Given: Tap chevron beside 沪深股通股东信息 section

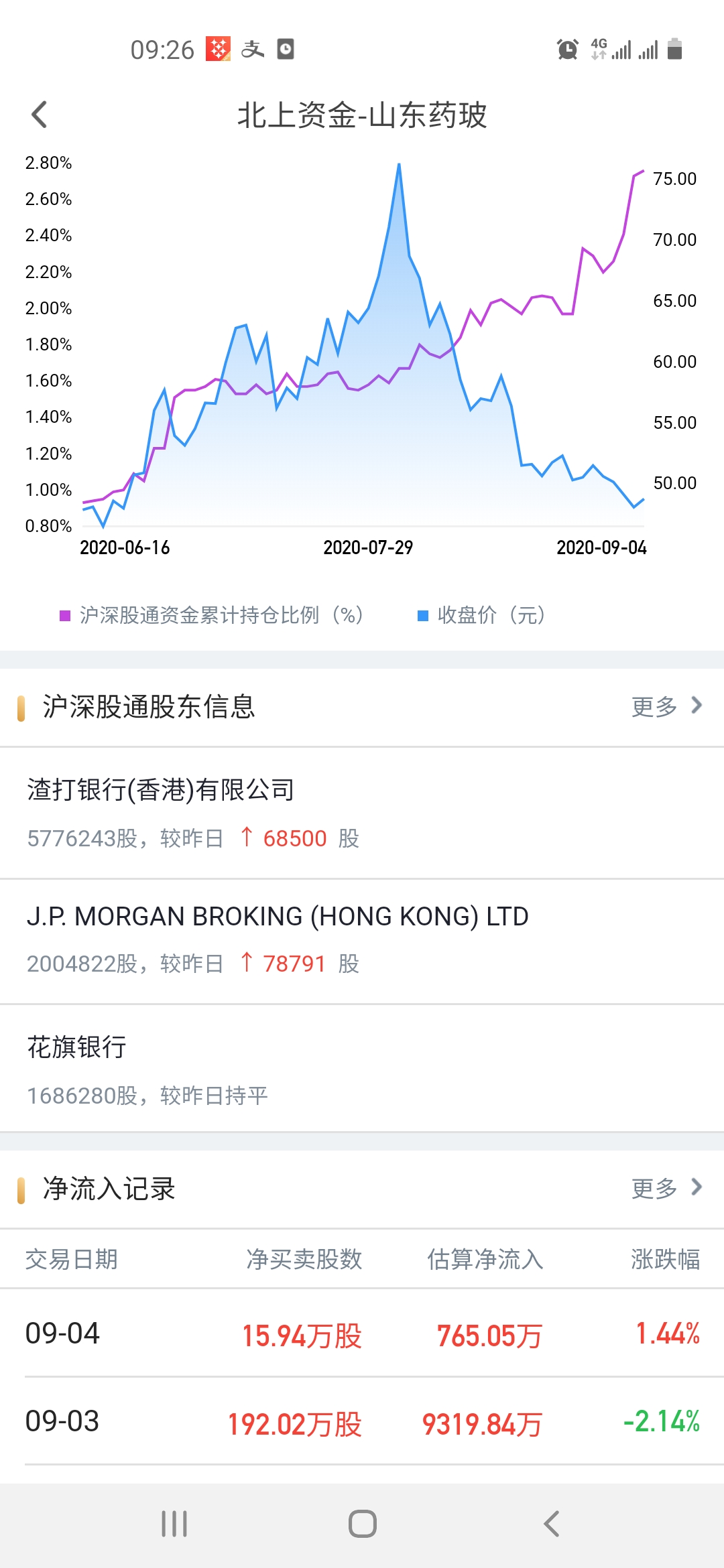Looking at the screenshot, I should [x=697, y=705].
